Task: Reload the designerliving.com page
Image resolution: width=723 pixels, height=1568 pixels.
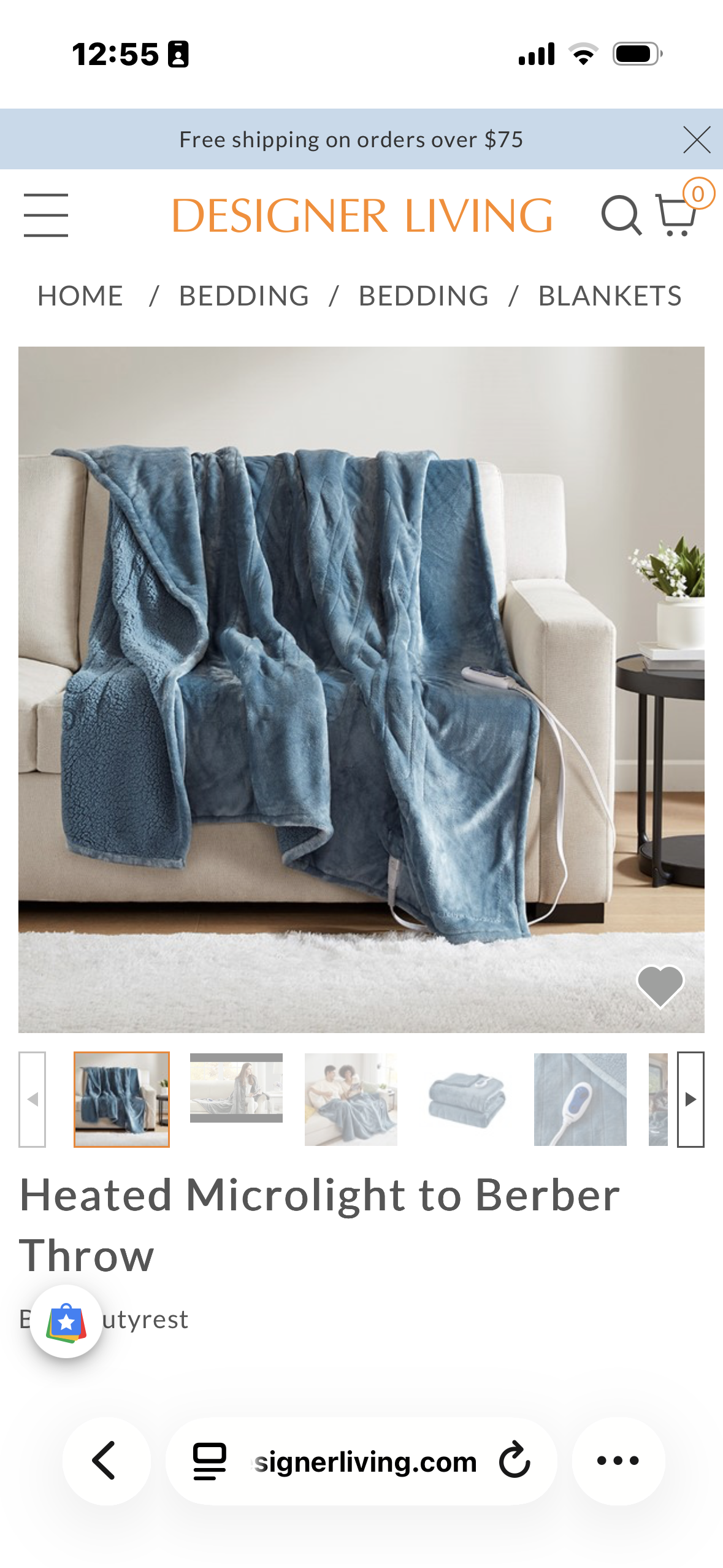Action: tap(515, 1461)
